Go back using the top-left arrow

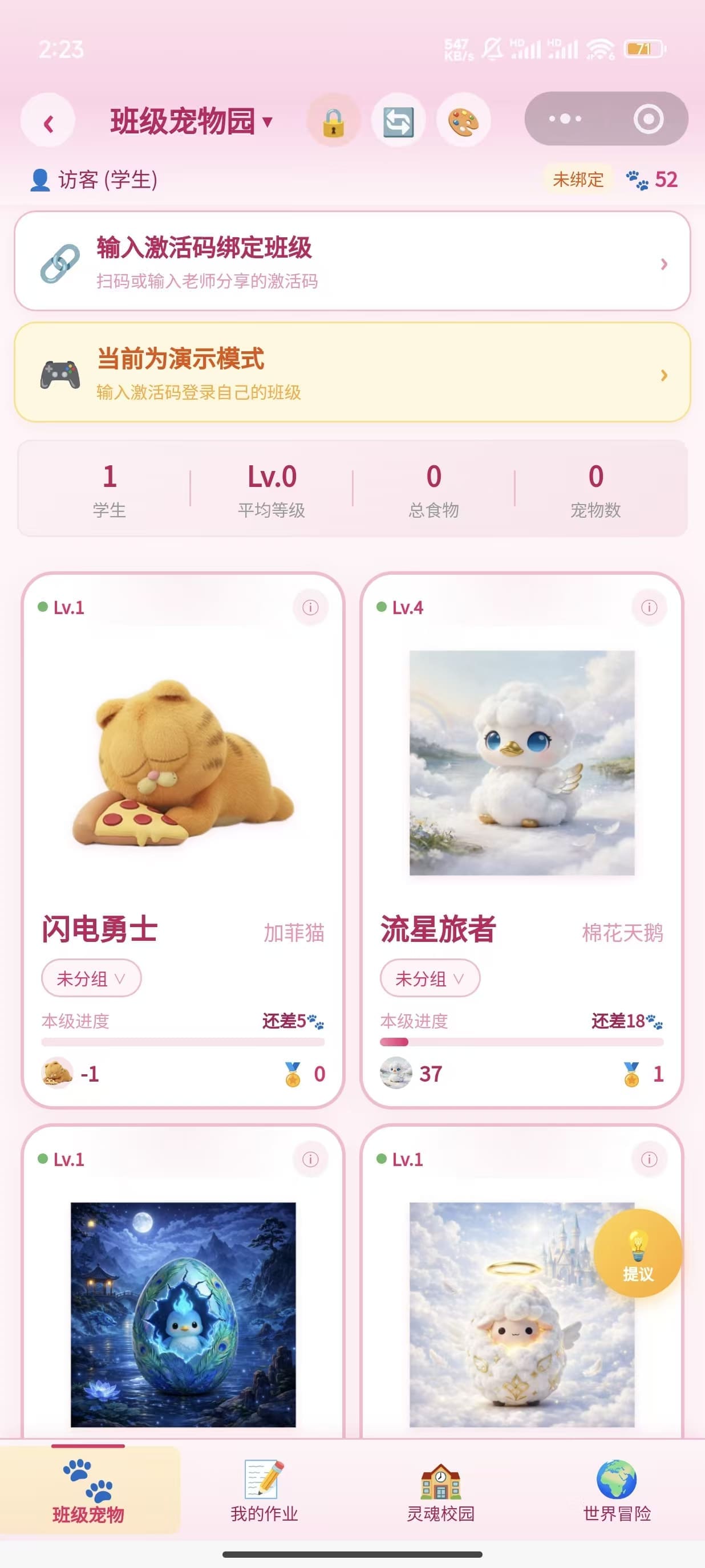tap(48, 121)
